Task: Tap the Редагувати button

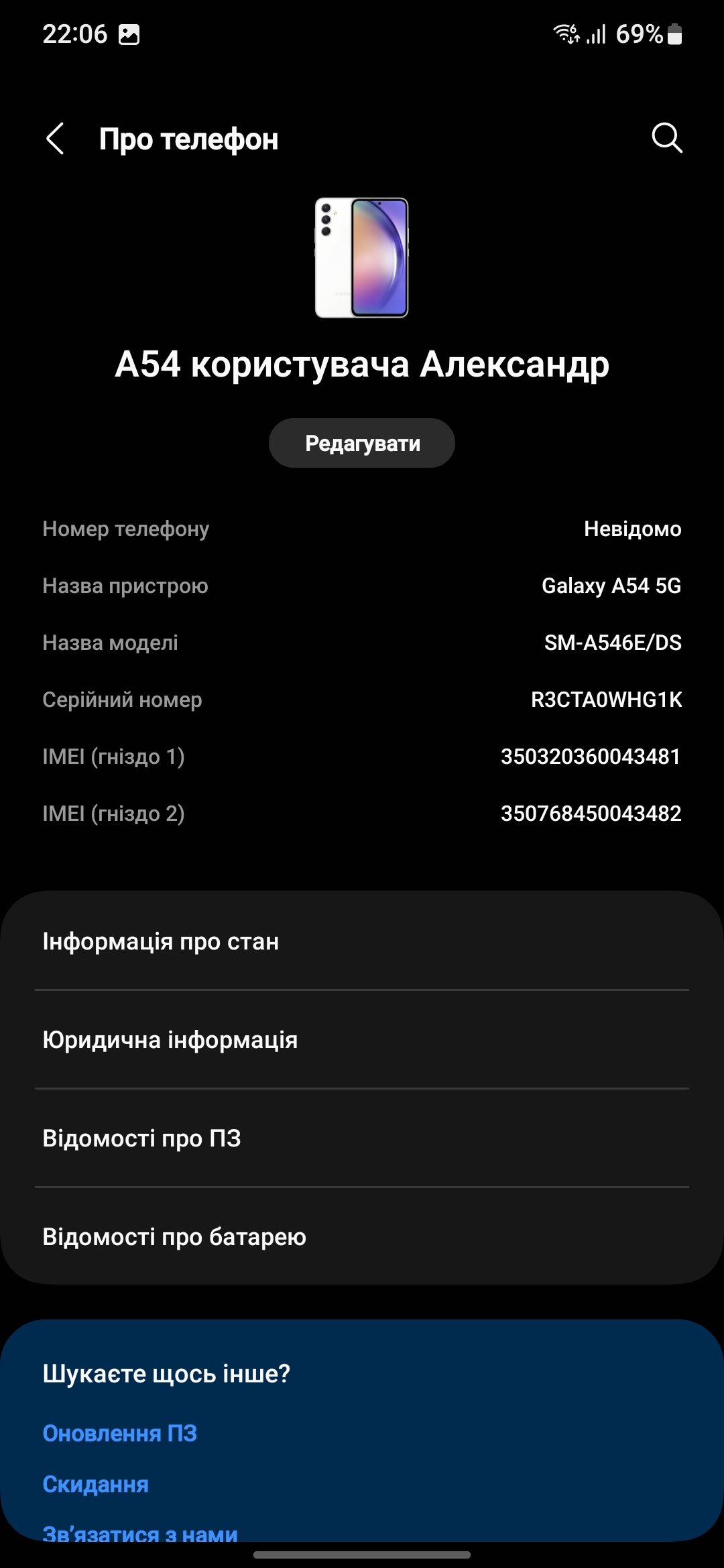Action: pyautogui.click(x=362, y=443)
